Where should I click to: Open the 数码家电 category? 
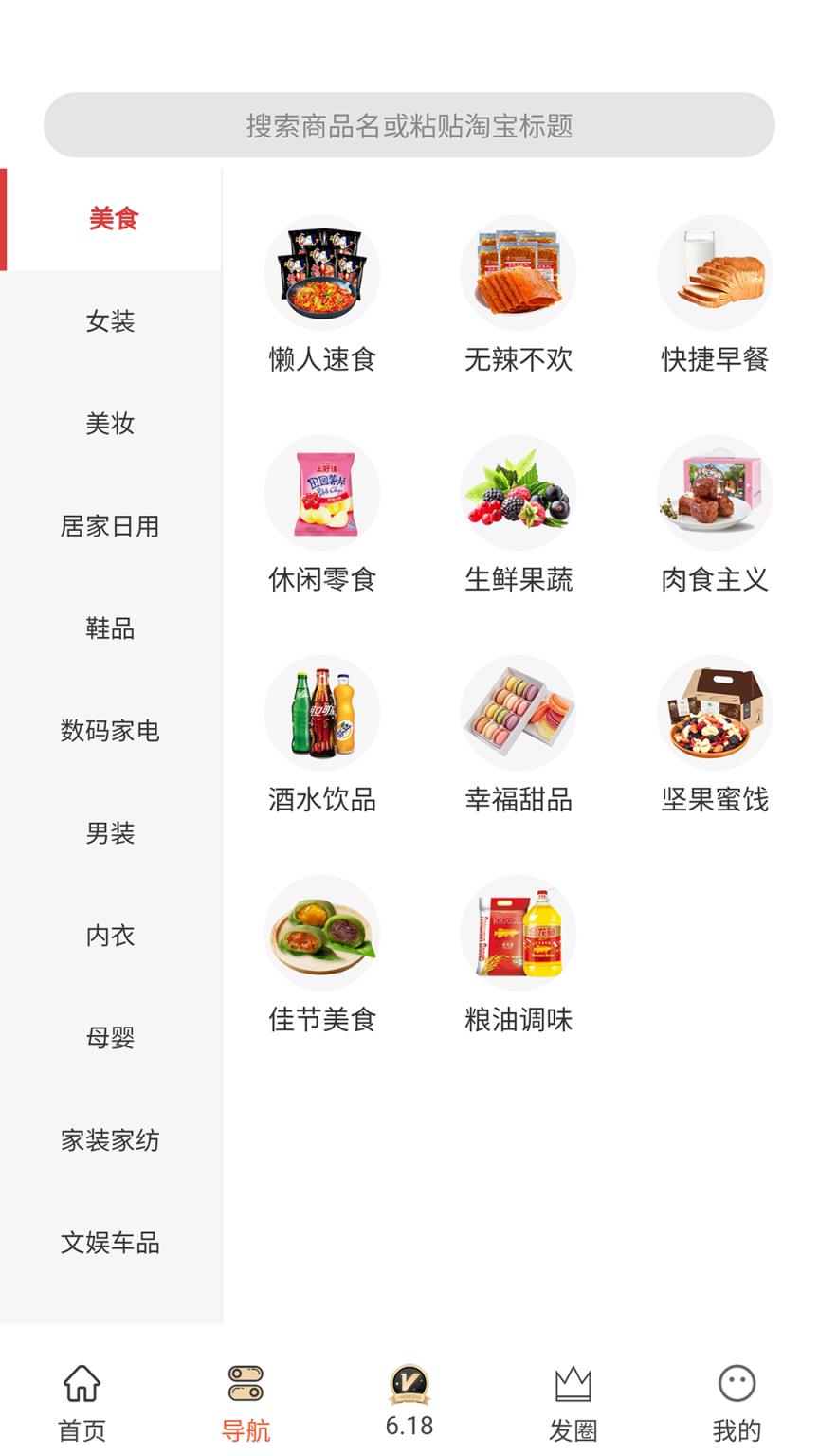(110, 731)
